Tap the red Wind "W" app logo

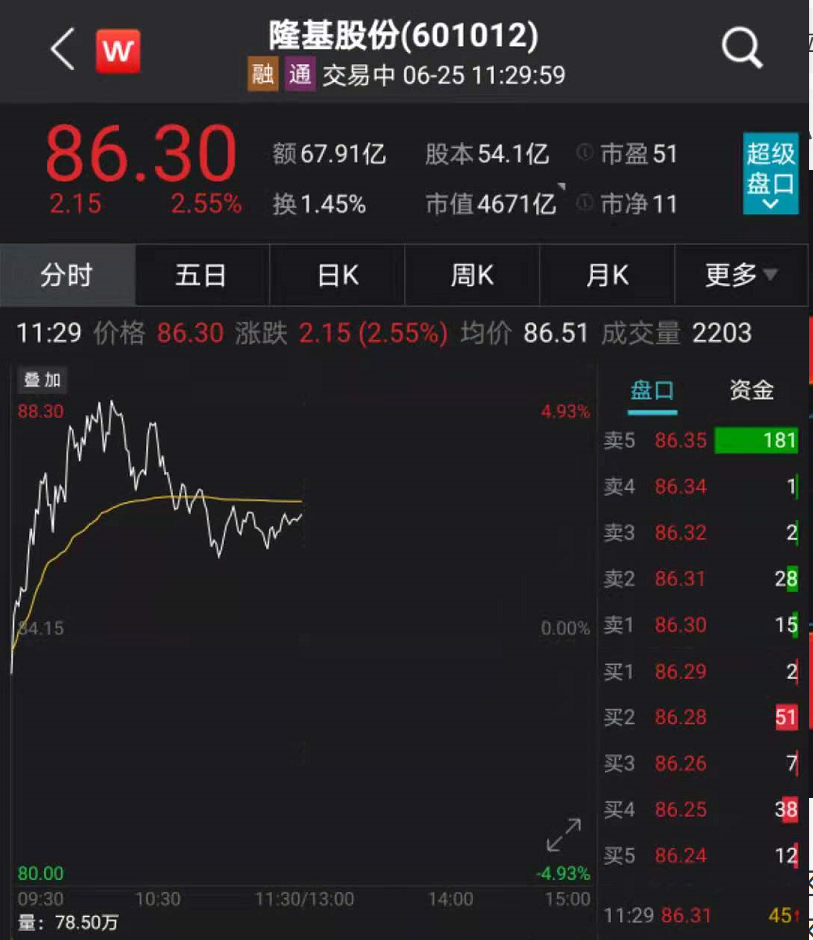(117, 50)
